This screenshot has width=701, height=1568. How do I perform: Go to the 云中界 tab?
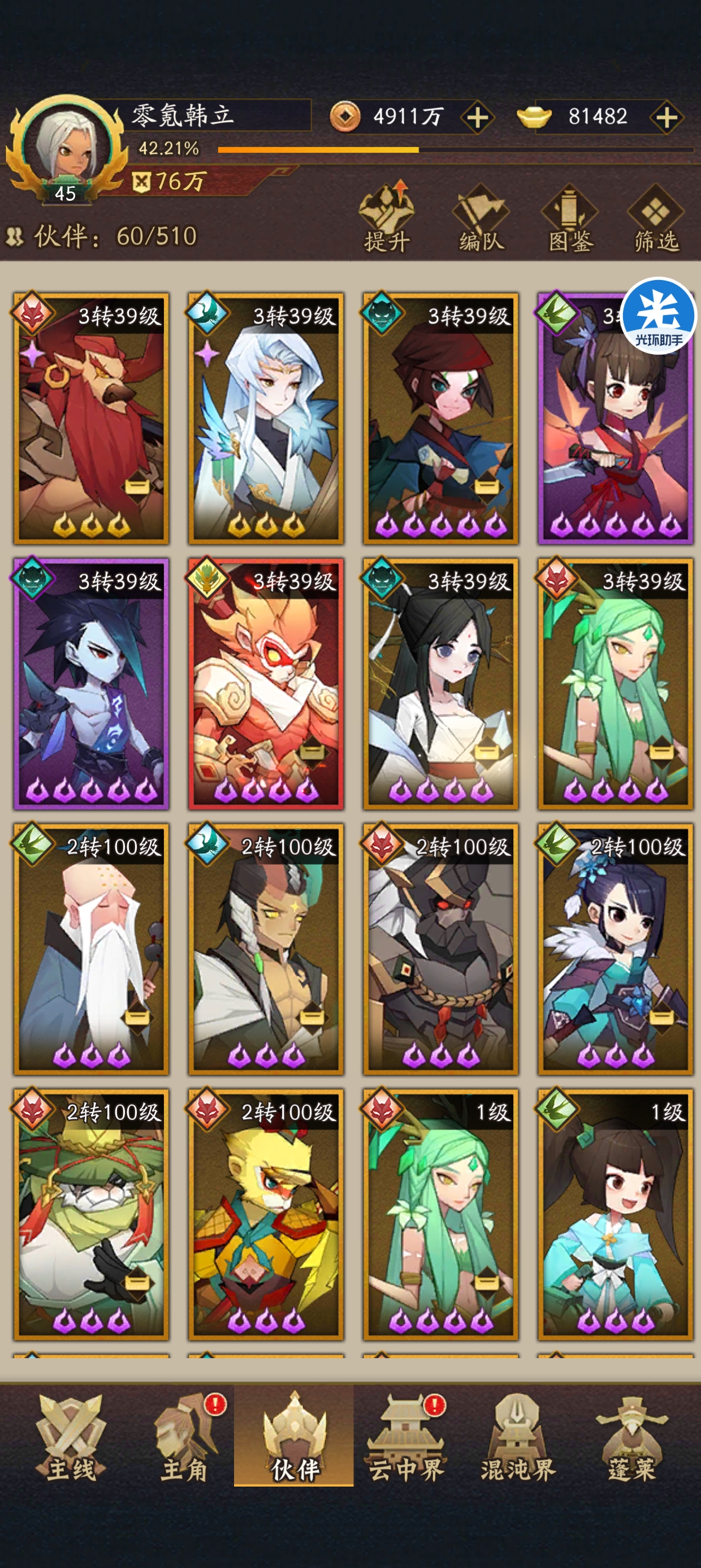tap(406, 1438)
